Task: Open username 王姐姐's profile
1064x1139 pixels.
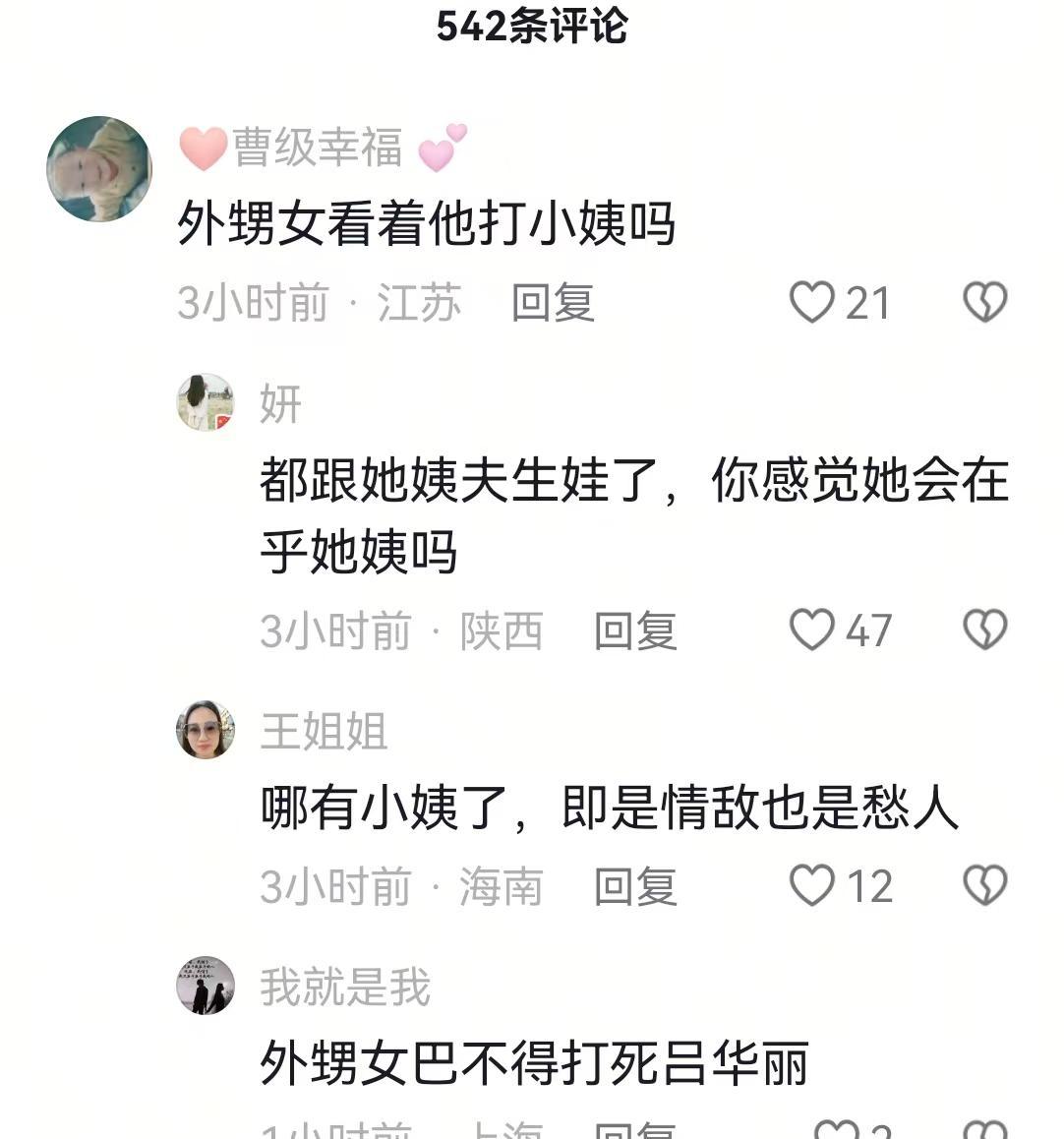Action: click(324, 731)
